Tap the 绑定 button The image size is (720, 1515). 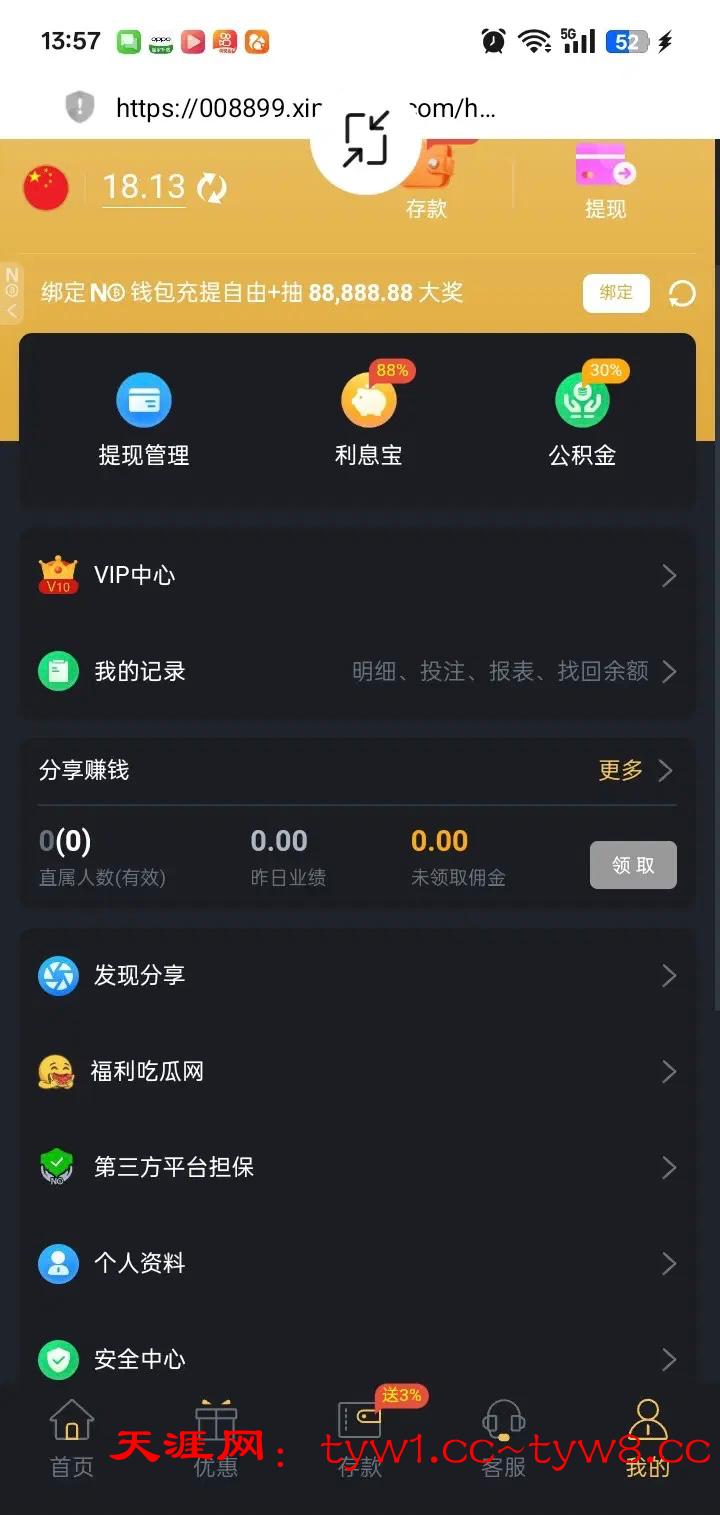[x=616, y=293]
